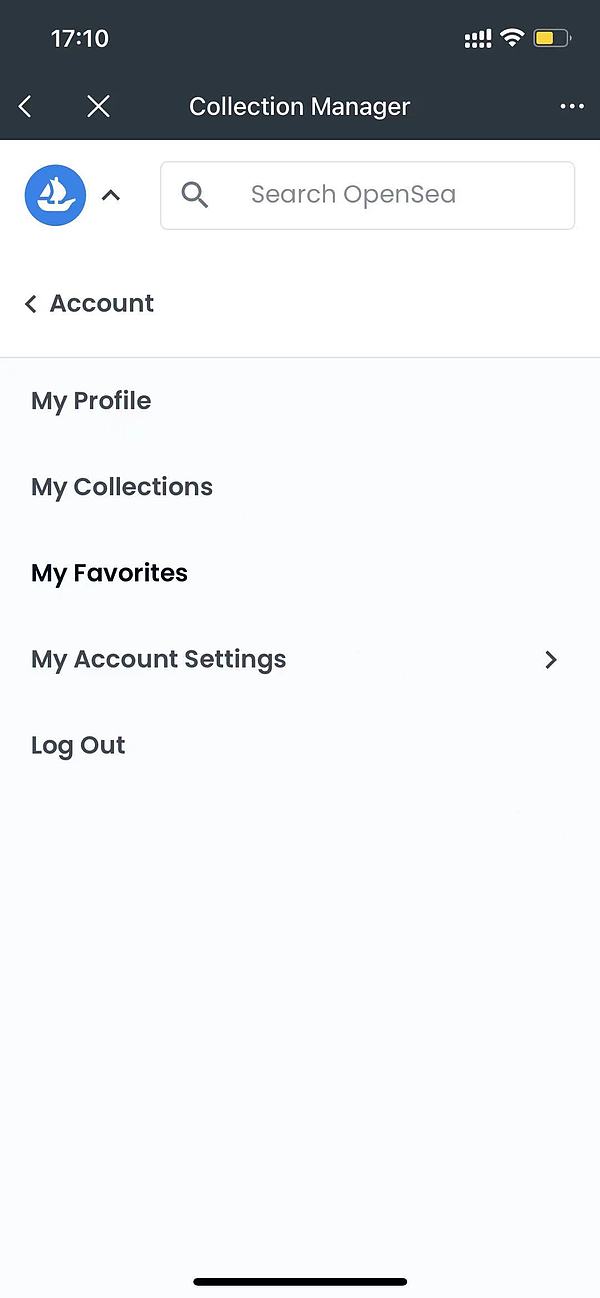
Task: Open My Profile
Action: [91, 401]
